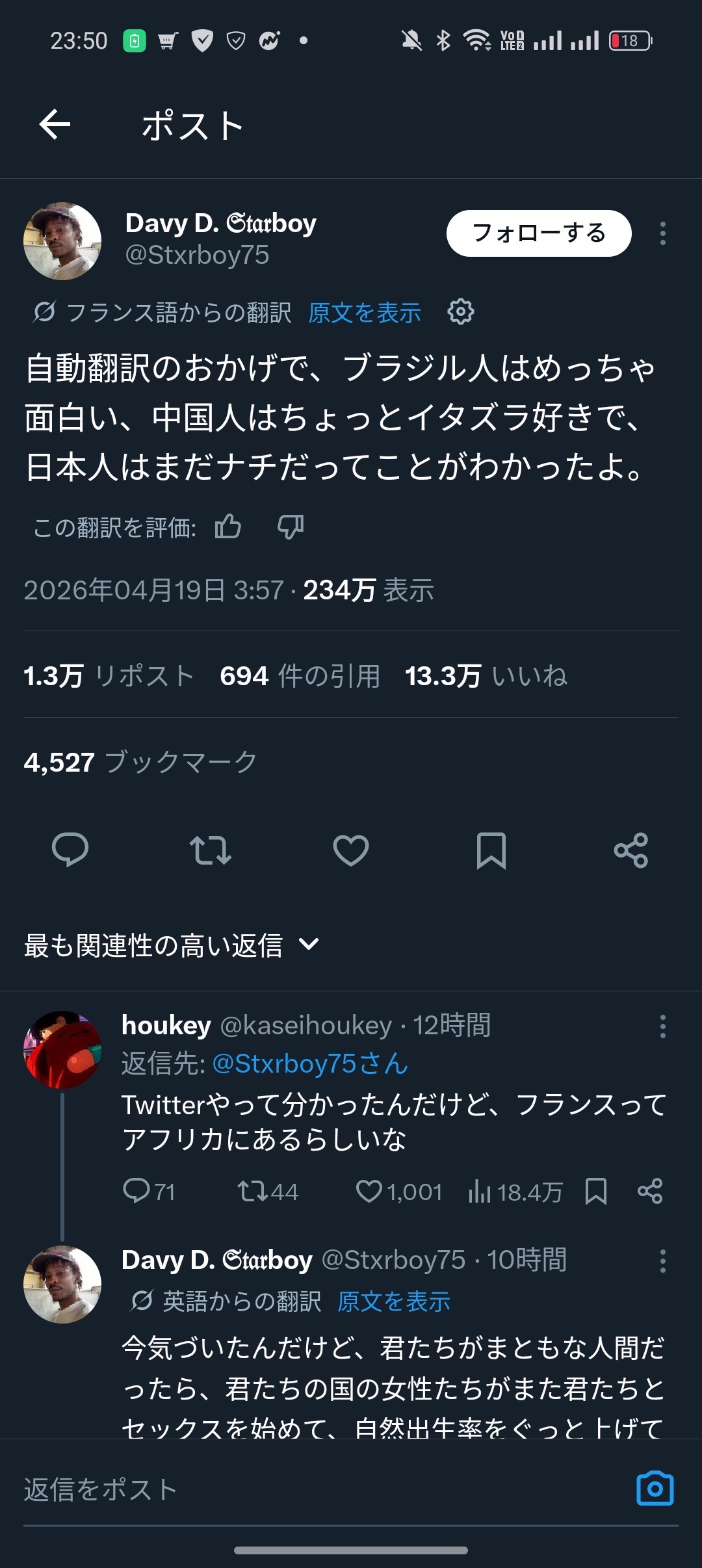Viewport: 702px width, 1568px height.
Task: Open overflow menu on houkey's reply
Action: [662, 1026]
